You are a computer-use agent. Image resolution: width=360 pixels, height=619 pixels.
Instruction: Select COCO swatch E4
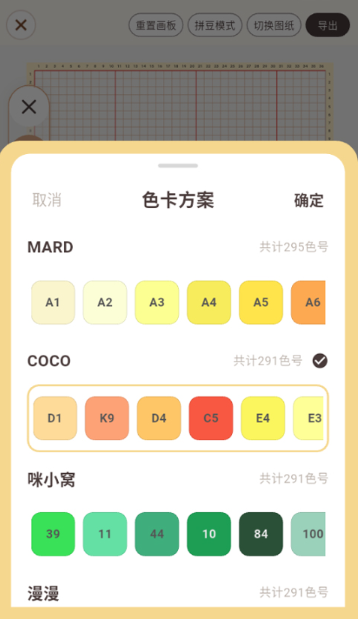263,418
